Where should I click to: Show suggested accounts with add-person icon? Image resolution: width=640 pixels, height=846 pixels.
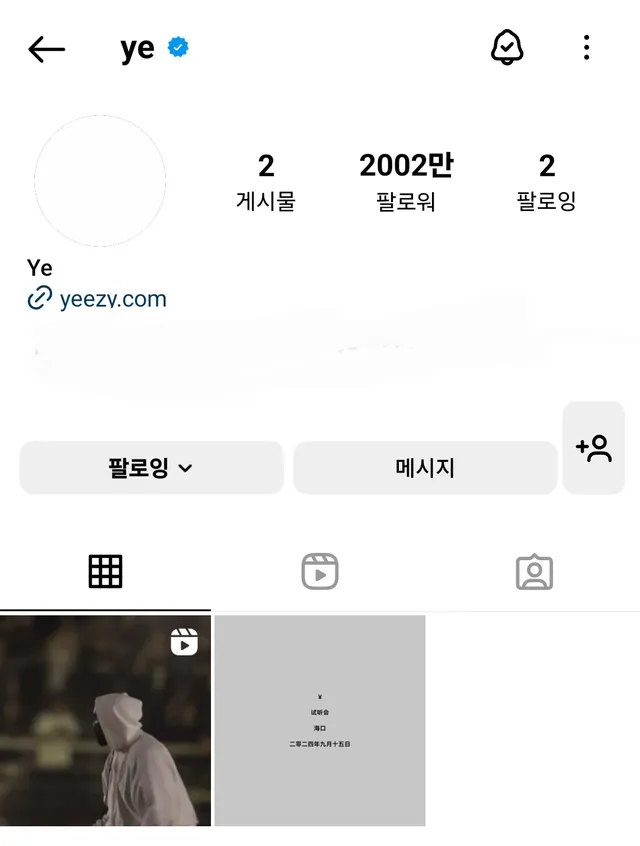593,448
